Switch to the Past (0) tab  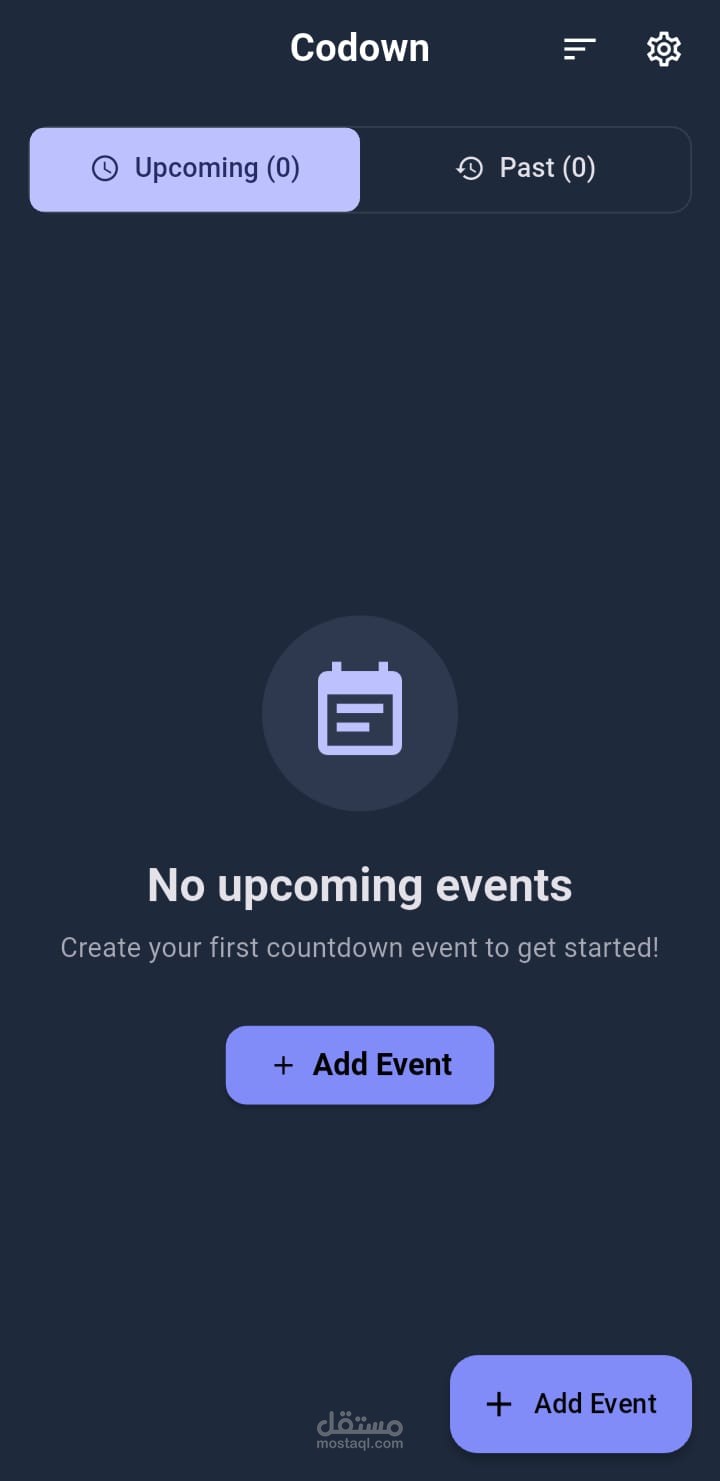(x=525, y=169)
